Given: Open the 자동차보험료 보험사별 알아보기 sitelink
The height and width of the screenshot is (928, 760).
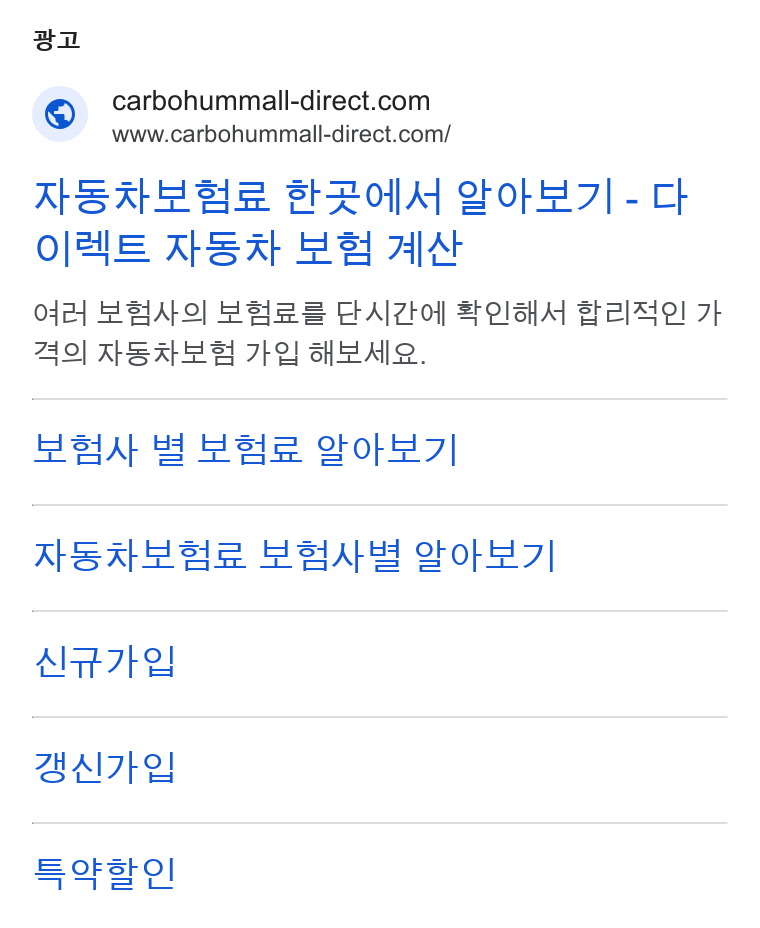Looking at the screenshot, I should [294, 556].
